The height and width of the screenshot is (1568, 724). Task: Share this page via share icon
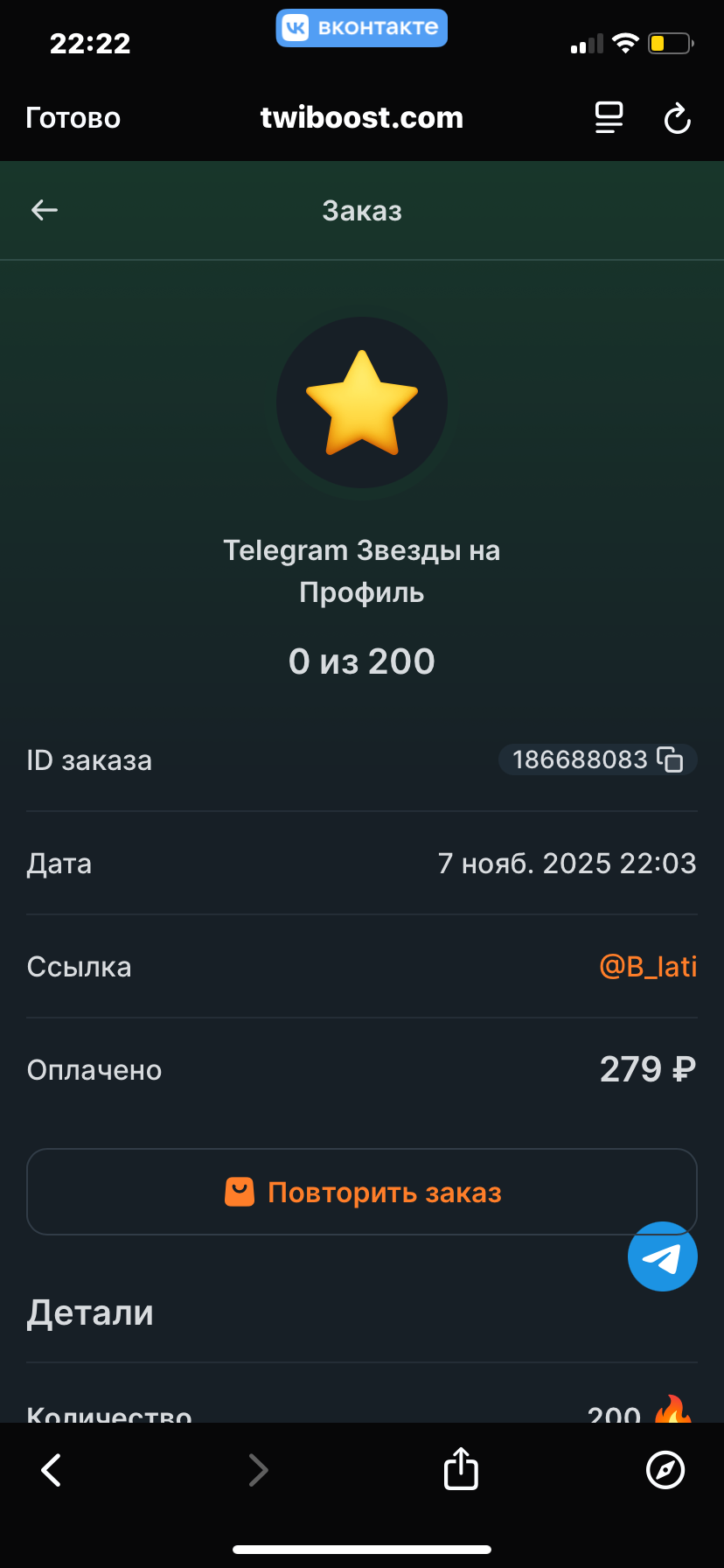click(461, 1468)
